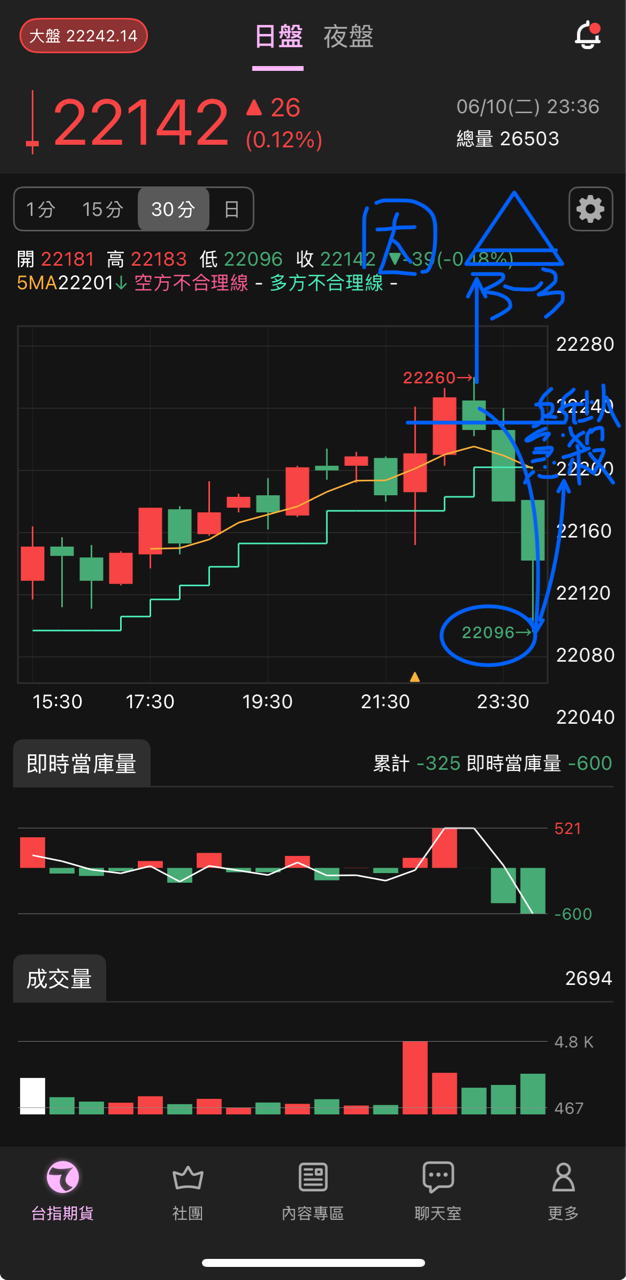Open the 台指期貨 tab
This screenshot has width=626, height=1280.
pos(62,1192)
